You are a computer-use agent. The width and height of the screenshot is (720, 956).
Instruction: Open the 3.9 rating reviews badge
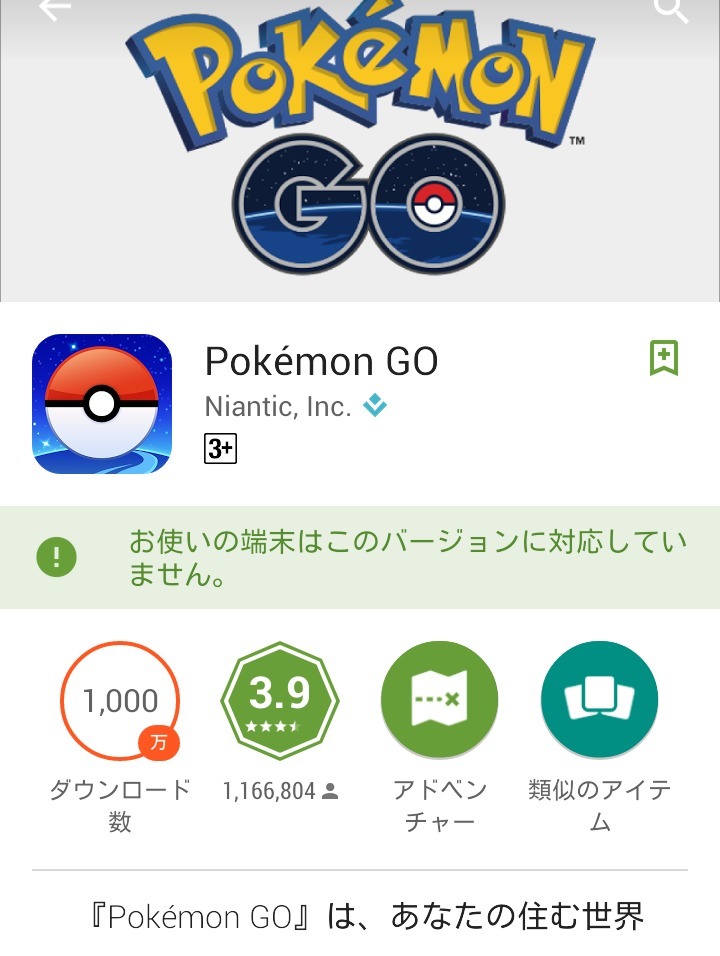tap(279, 701)
